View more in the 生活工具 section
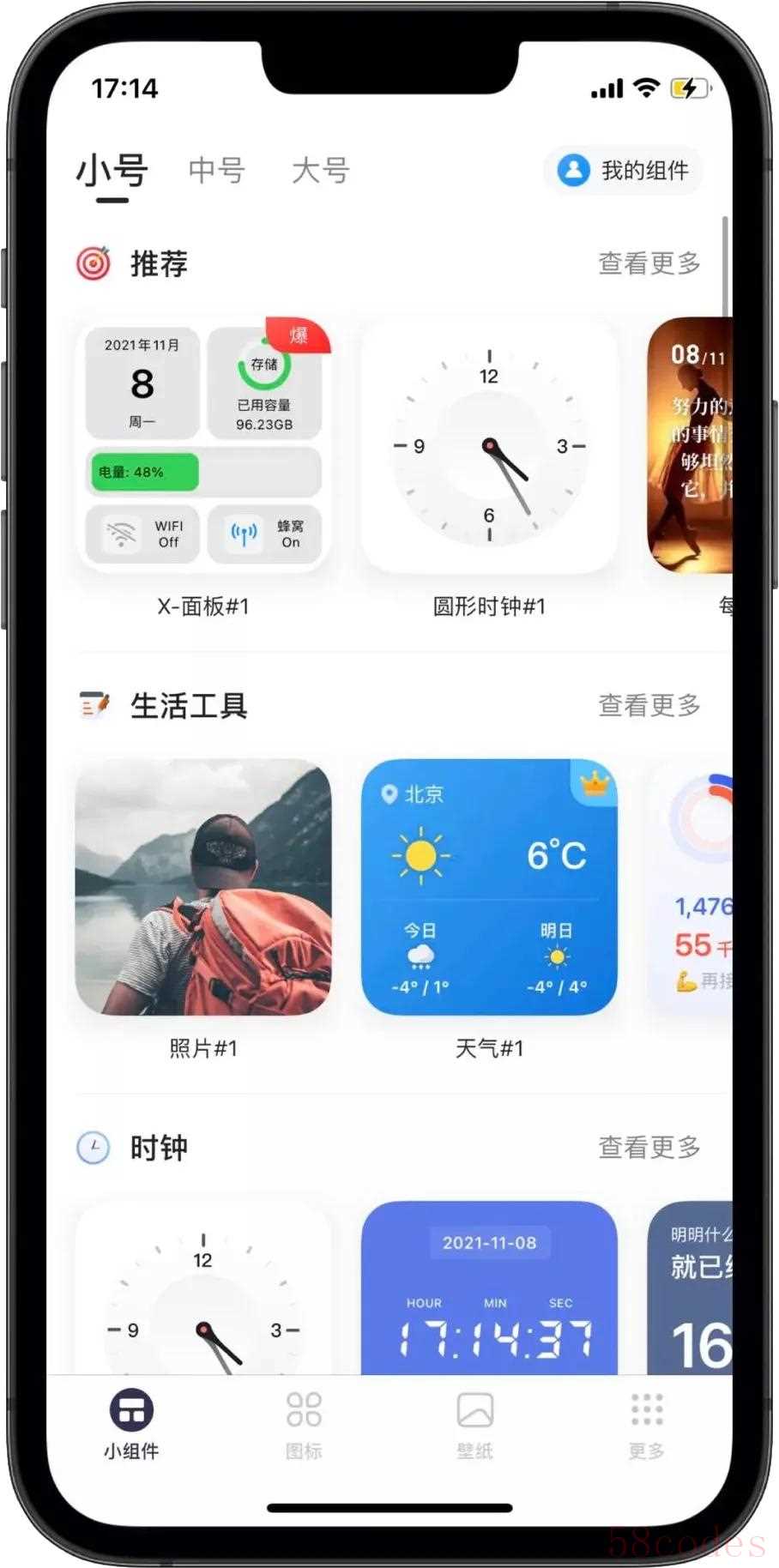This screenshot has width=779, height=1568. pyautogui.click(x=649, y=705)
